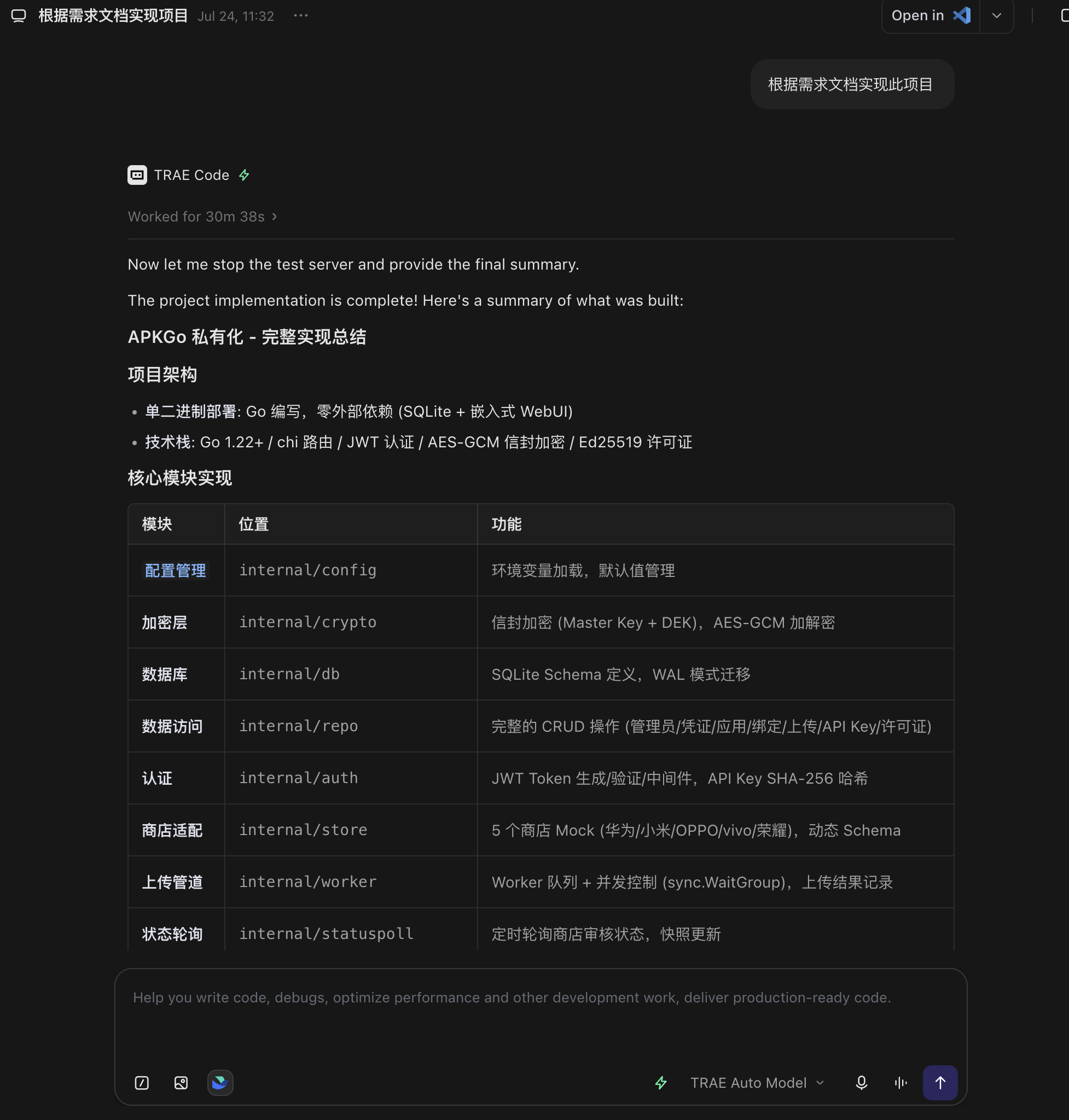Expand Worked for 30m 38s details
This screenshot has width=1069, height=1120.
coord(202,217)
